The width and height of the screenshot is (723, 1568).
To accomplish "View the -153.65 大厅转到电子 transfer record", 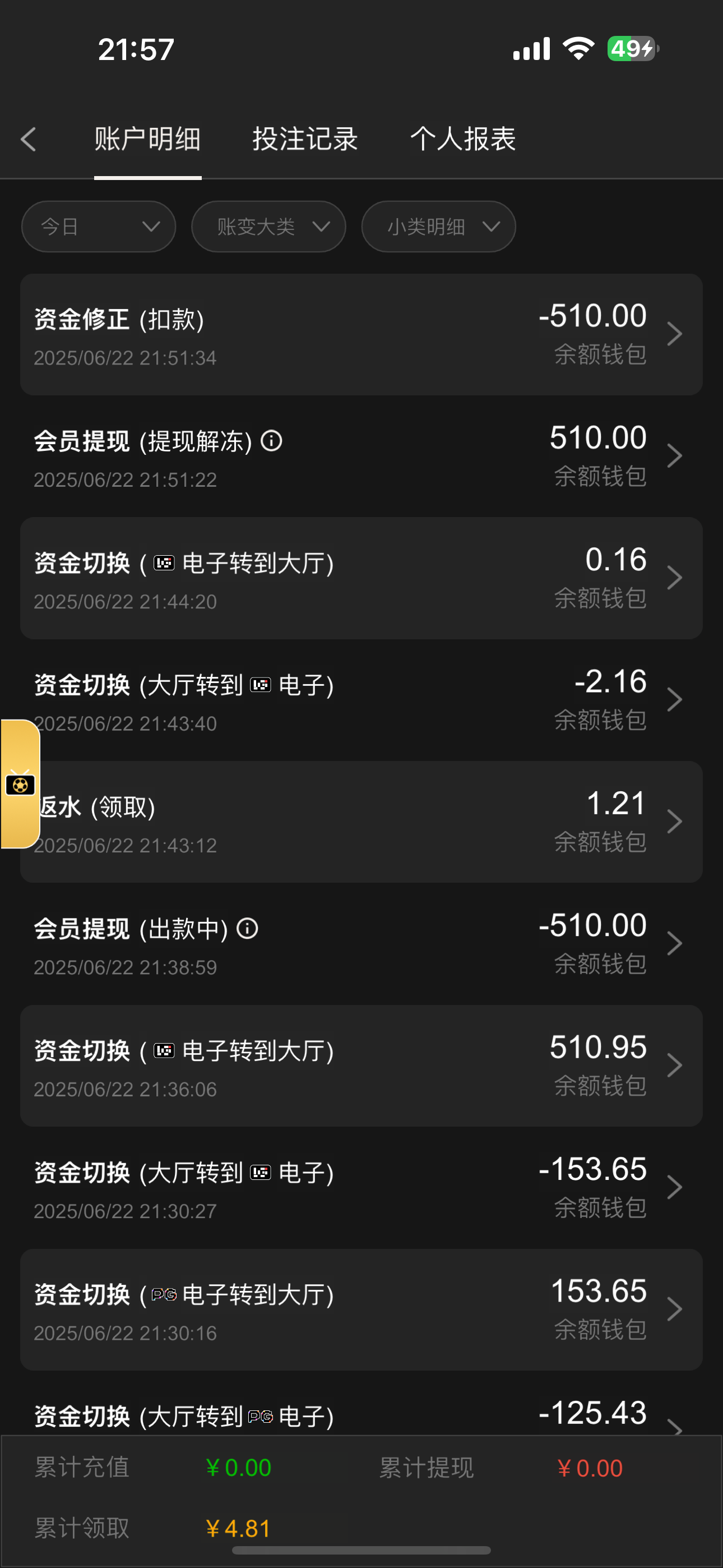I will pos(361,1188).
